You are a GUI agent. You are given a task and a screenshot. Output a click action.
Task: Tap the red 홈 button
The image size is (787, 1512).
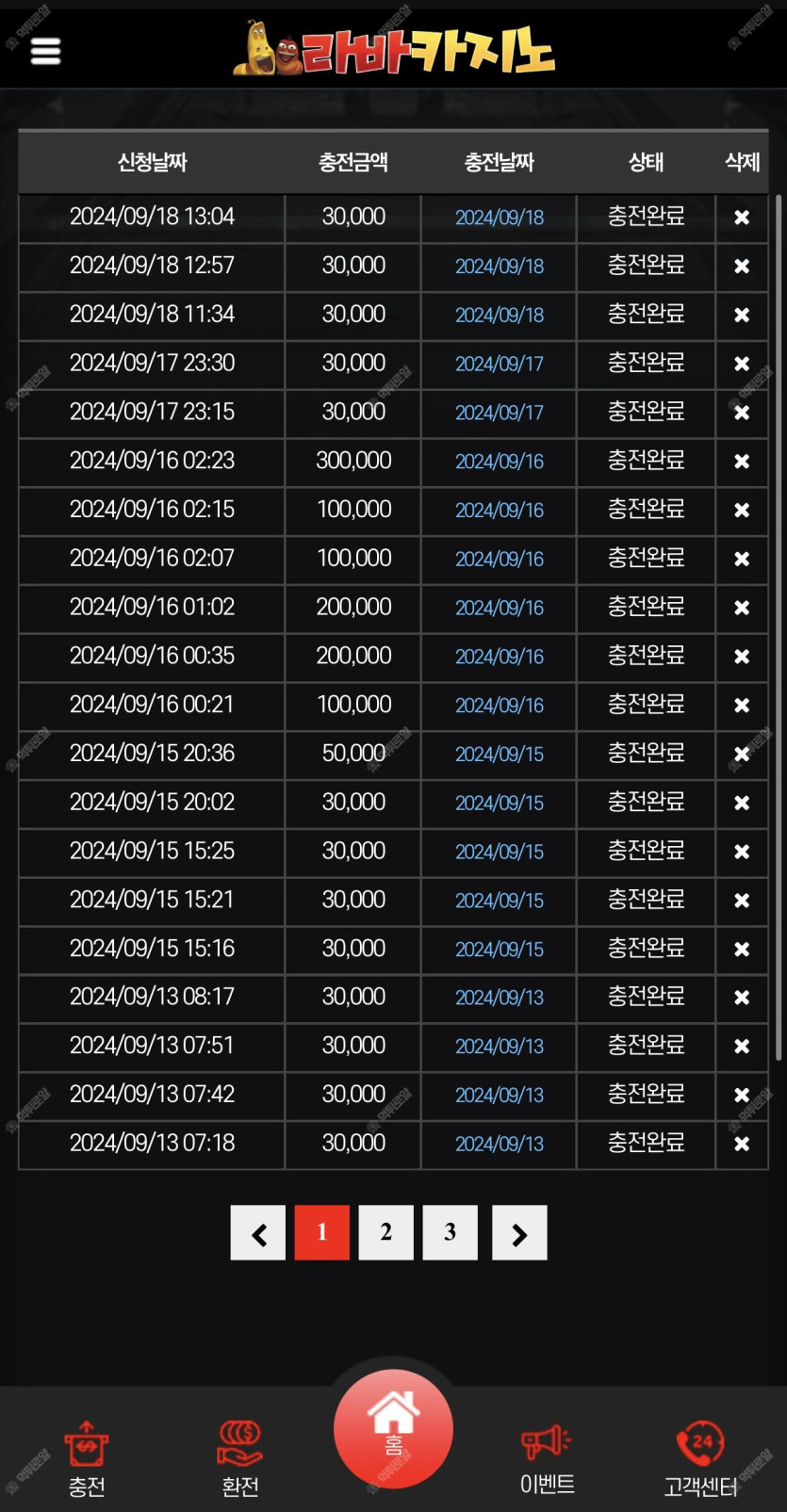tap(393, 1429)
